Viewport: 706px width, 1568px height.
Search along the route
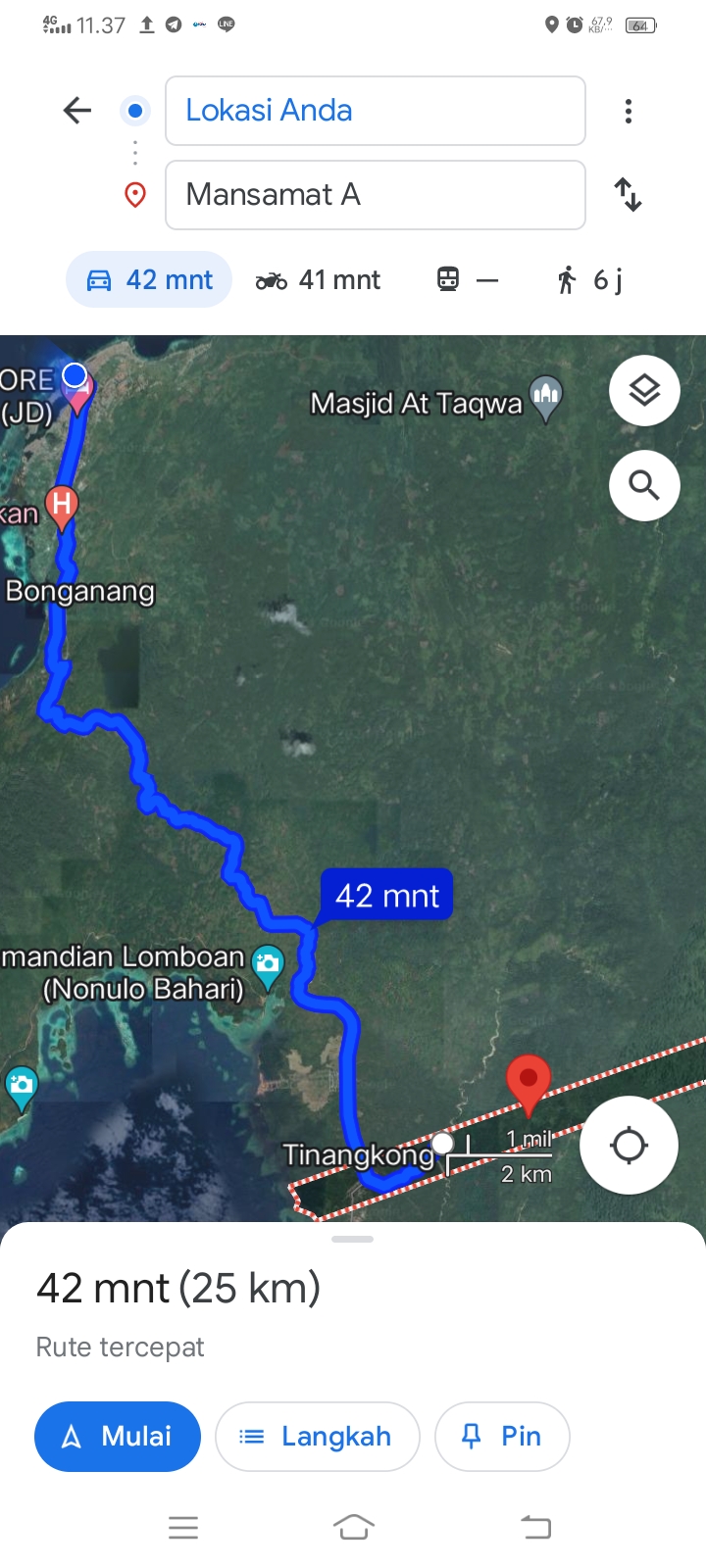click(x=644, y=485)
